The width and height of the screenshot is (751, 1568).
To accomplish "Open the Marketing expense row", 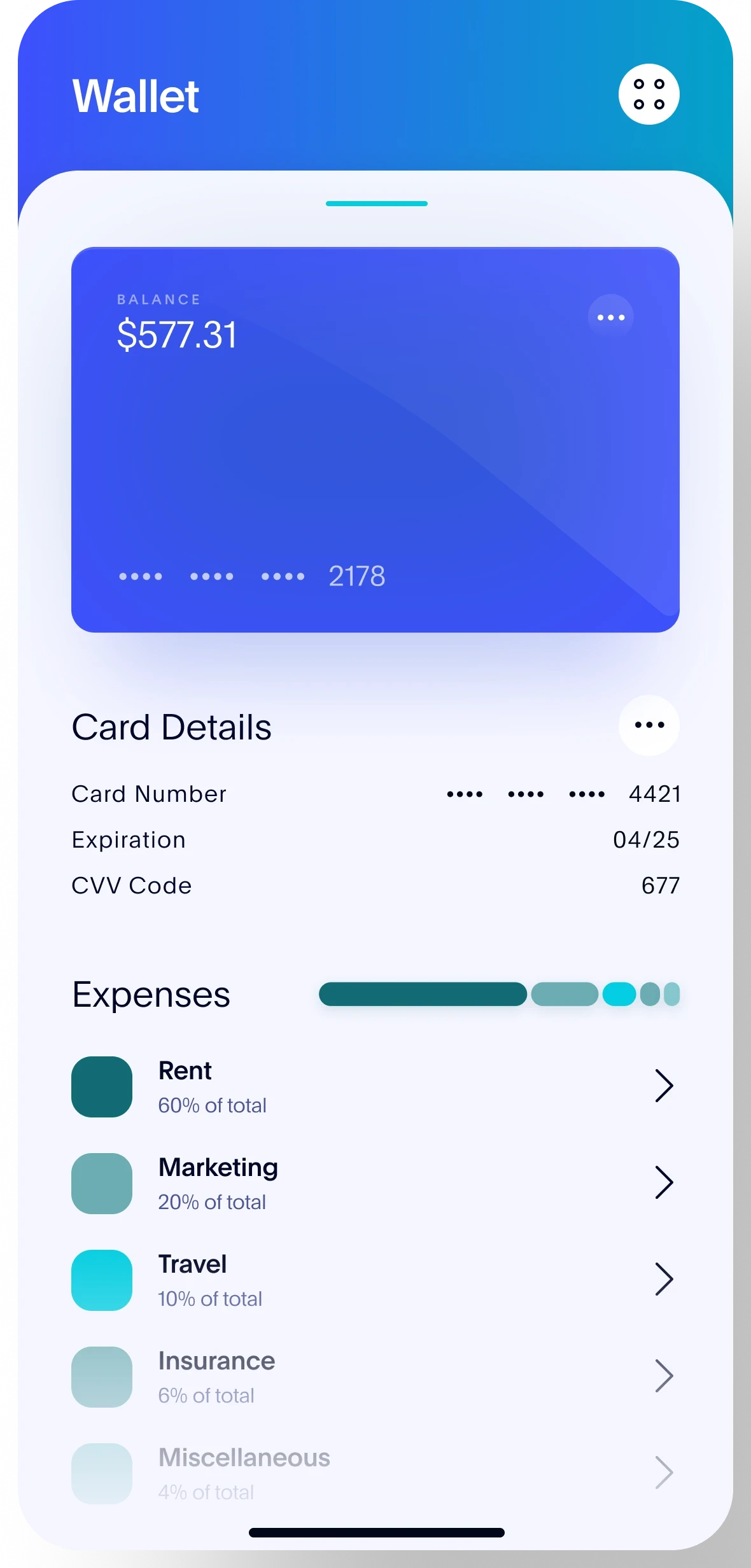I will click(375, 1183).
